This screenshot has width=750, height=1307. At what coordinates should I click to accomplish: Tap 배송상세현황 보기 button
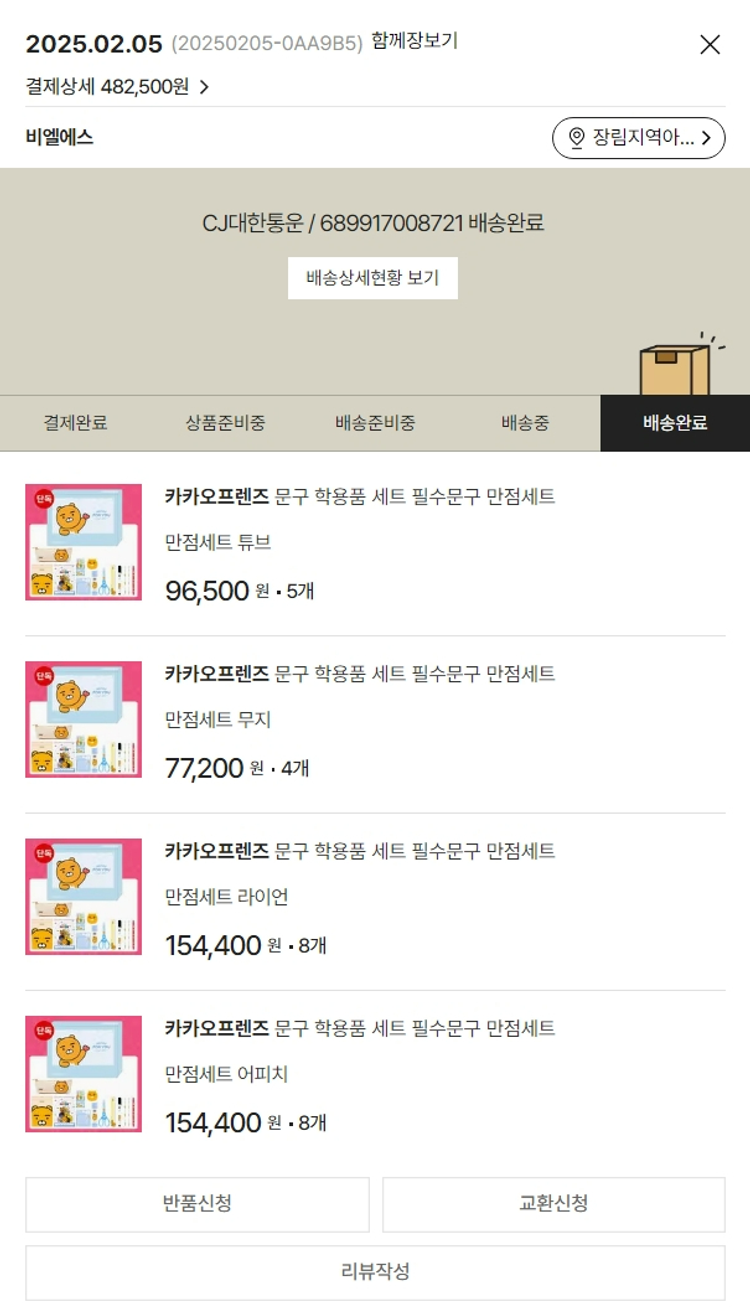pyautogui.click(x=373, y=278)
